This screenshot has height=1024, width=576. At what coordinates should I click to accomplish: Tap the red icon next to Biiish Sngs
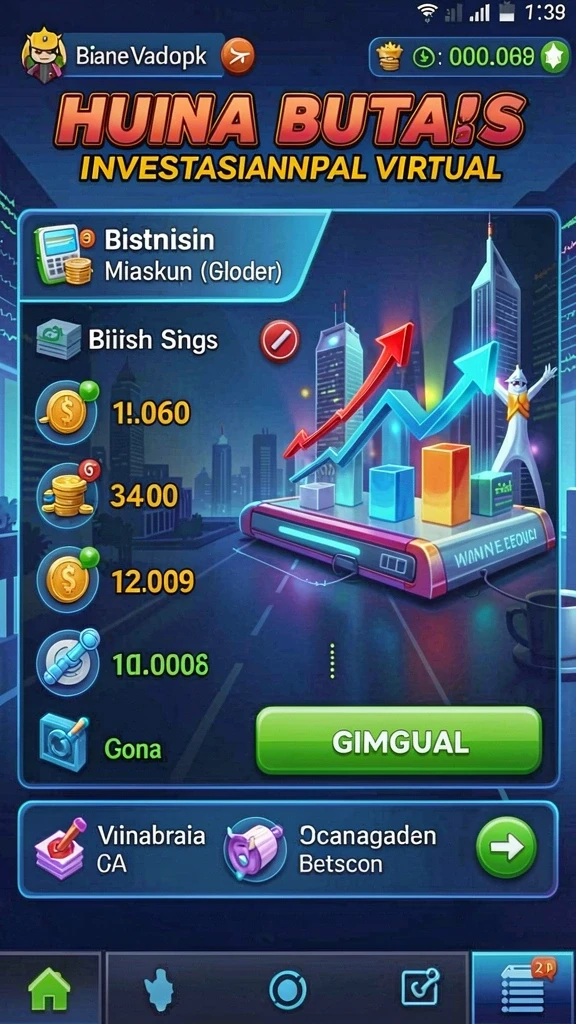pyautogui.click(x=280, y=341)
